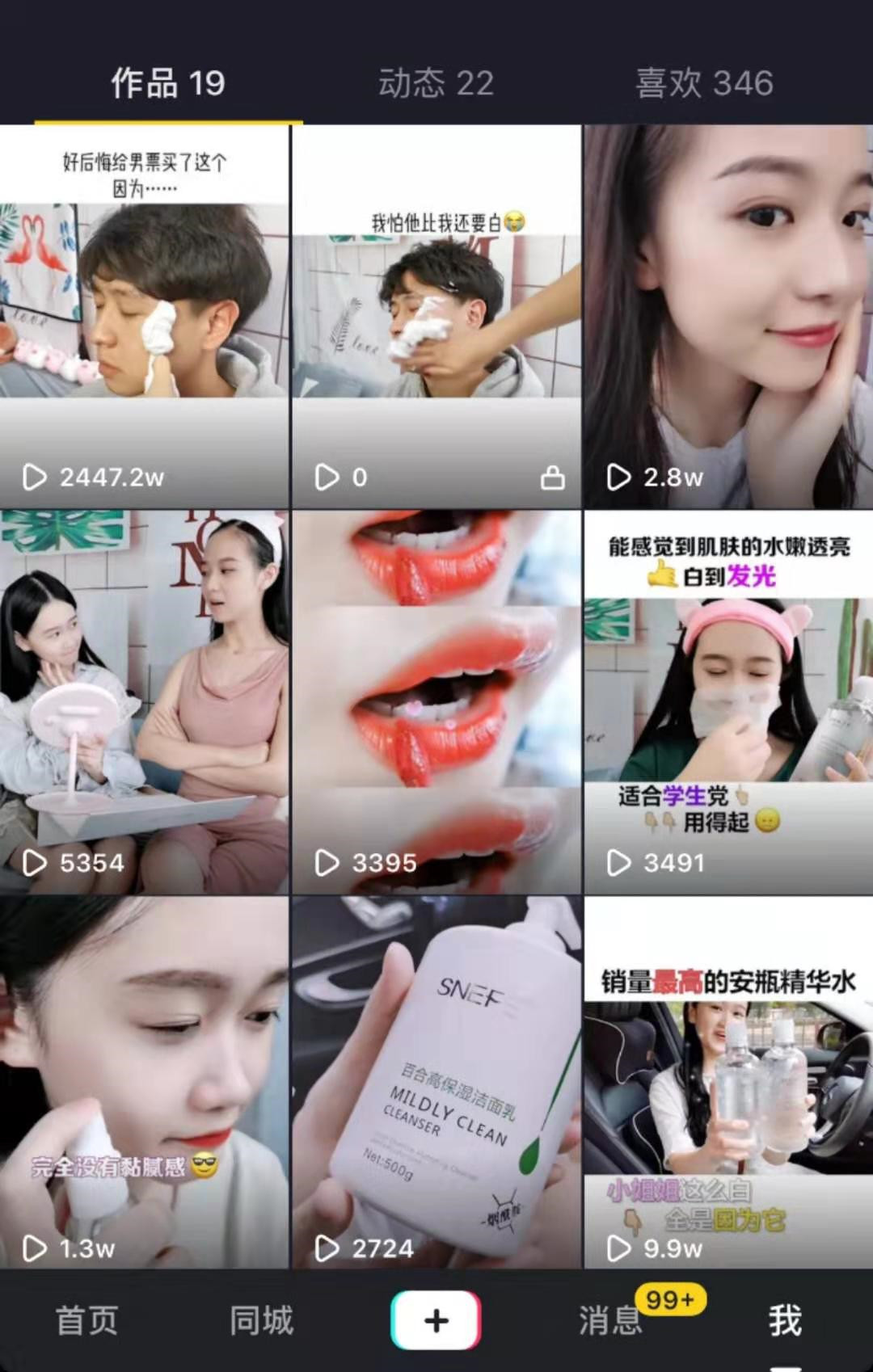Open the 安瓶精华水 video with 9.9w views

coord(728,1081)
